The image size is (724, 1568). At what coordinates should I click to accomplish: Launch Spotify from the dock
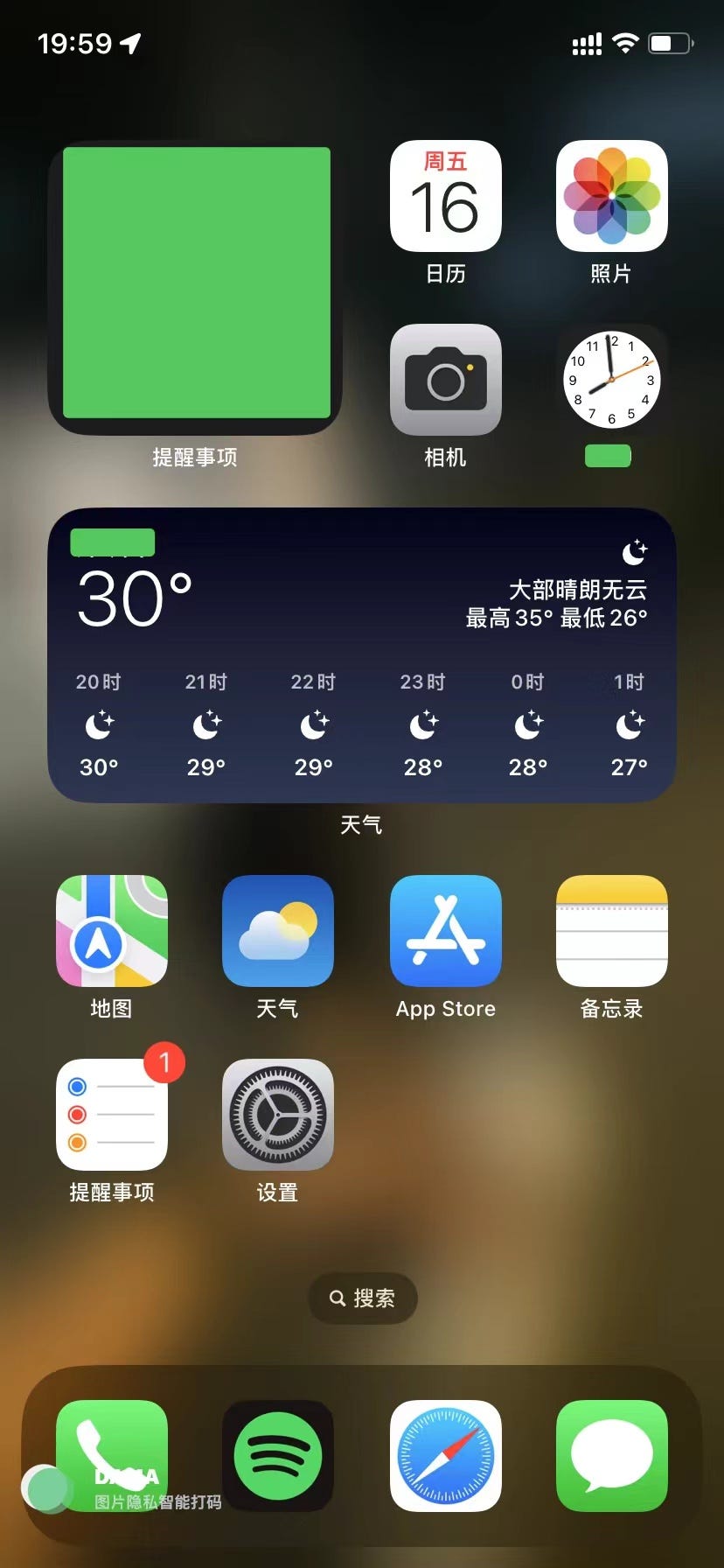[278, 1456]
